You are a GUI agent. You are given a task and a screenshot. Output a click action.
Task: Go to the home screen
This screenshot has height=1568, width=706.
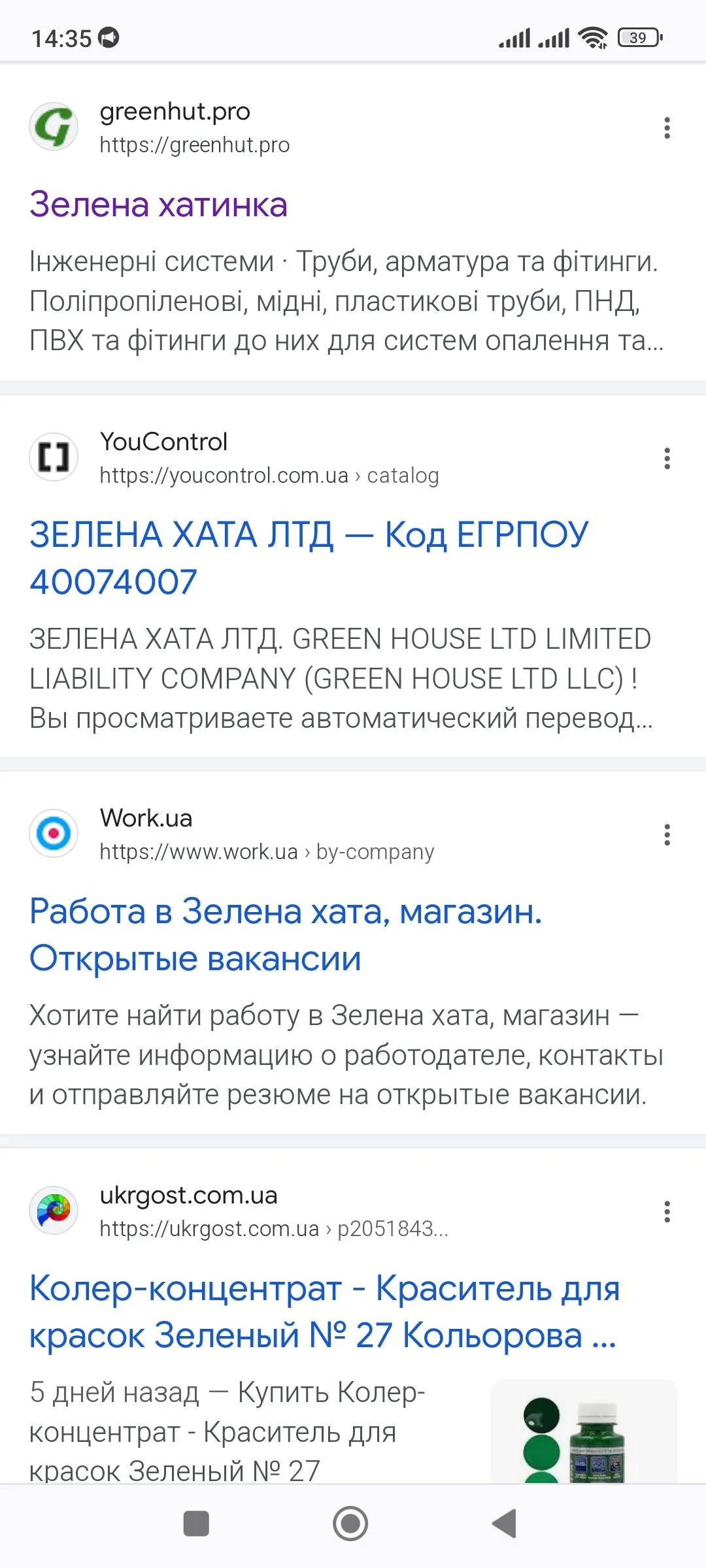tap(350, 1524)
